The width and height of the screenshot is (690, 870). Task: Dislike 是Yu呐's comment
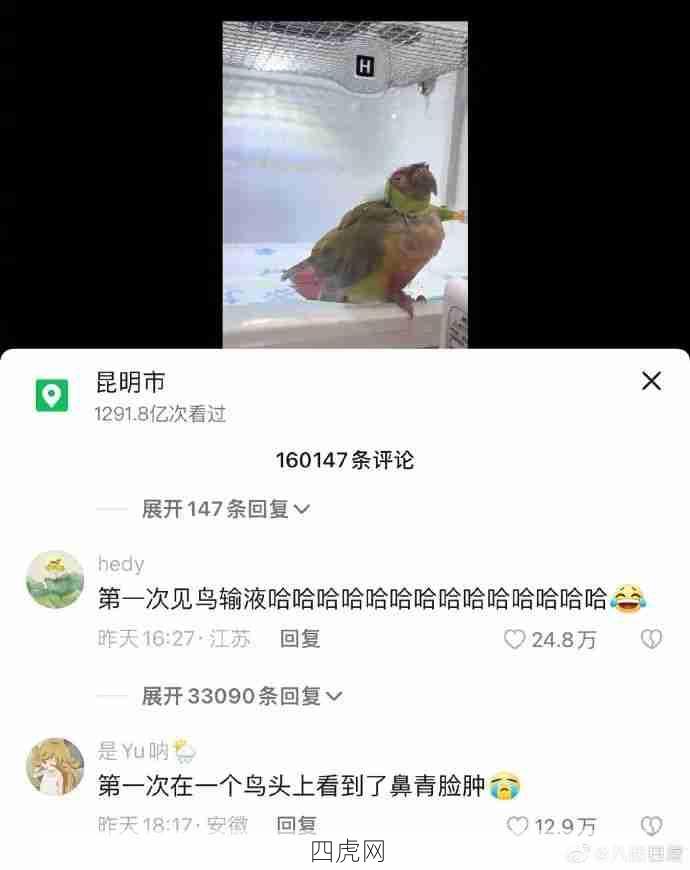[x=651, y=826]
